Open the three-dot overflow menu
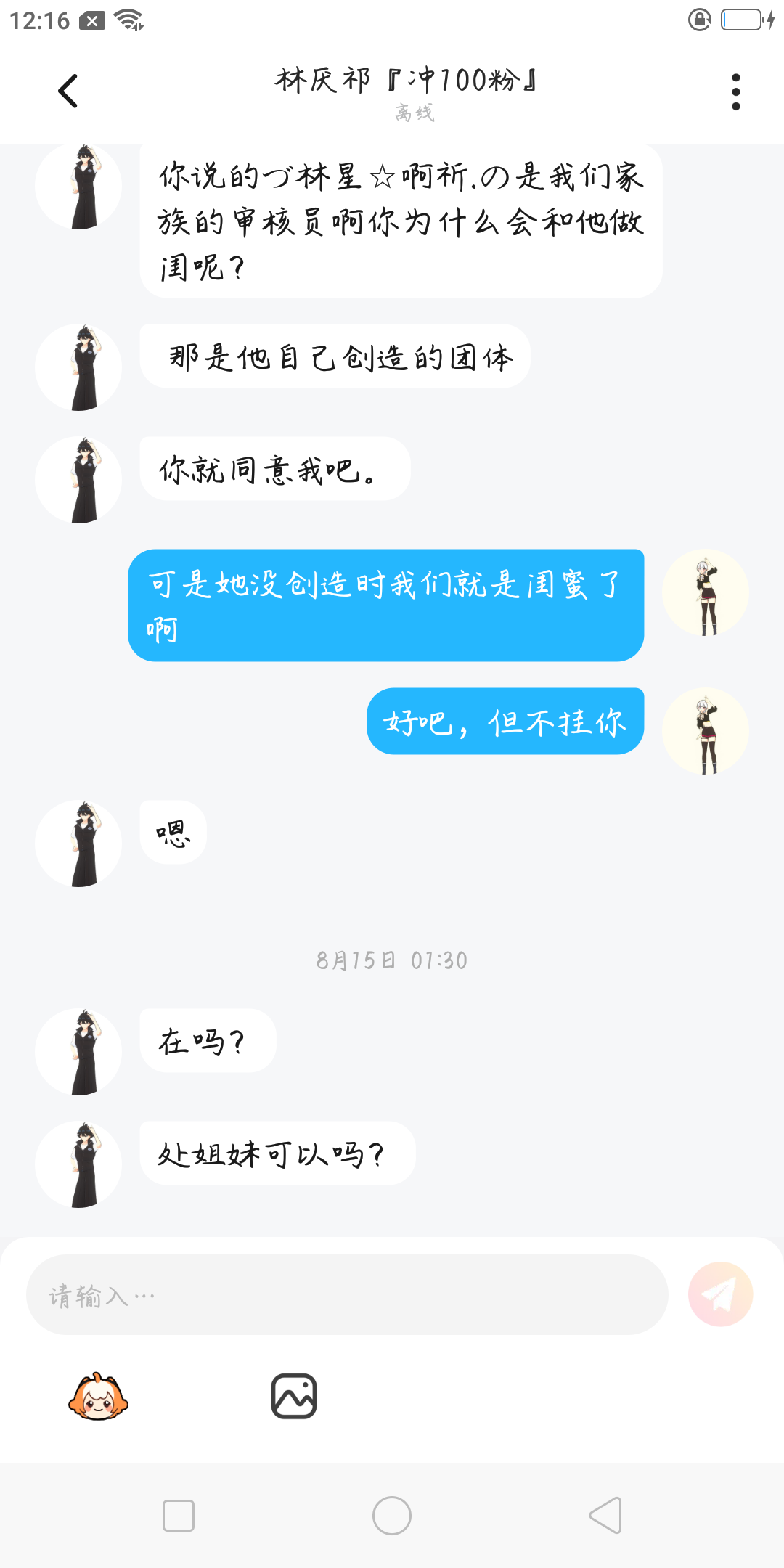The image size is (784, 1568). [735, 91]
